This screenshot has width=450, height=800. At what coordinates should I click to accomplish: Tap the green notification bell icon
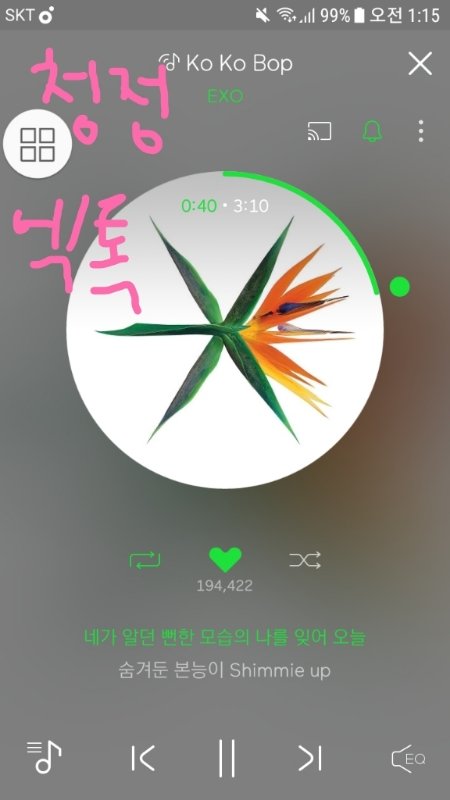coord(372,132)
